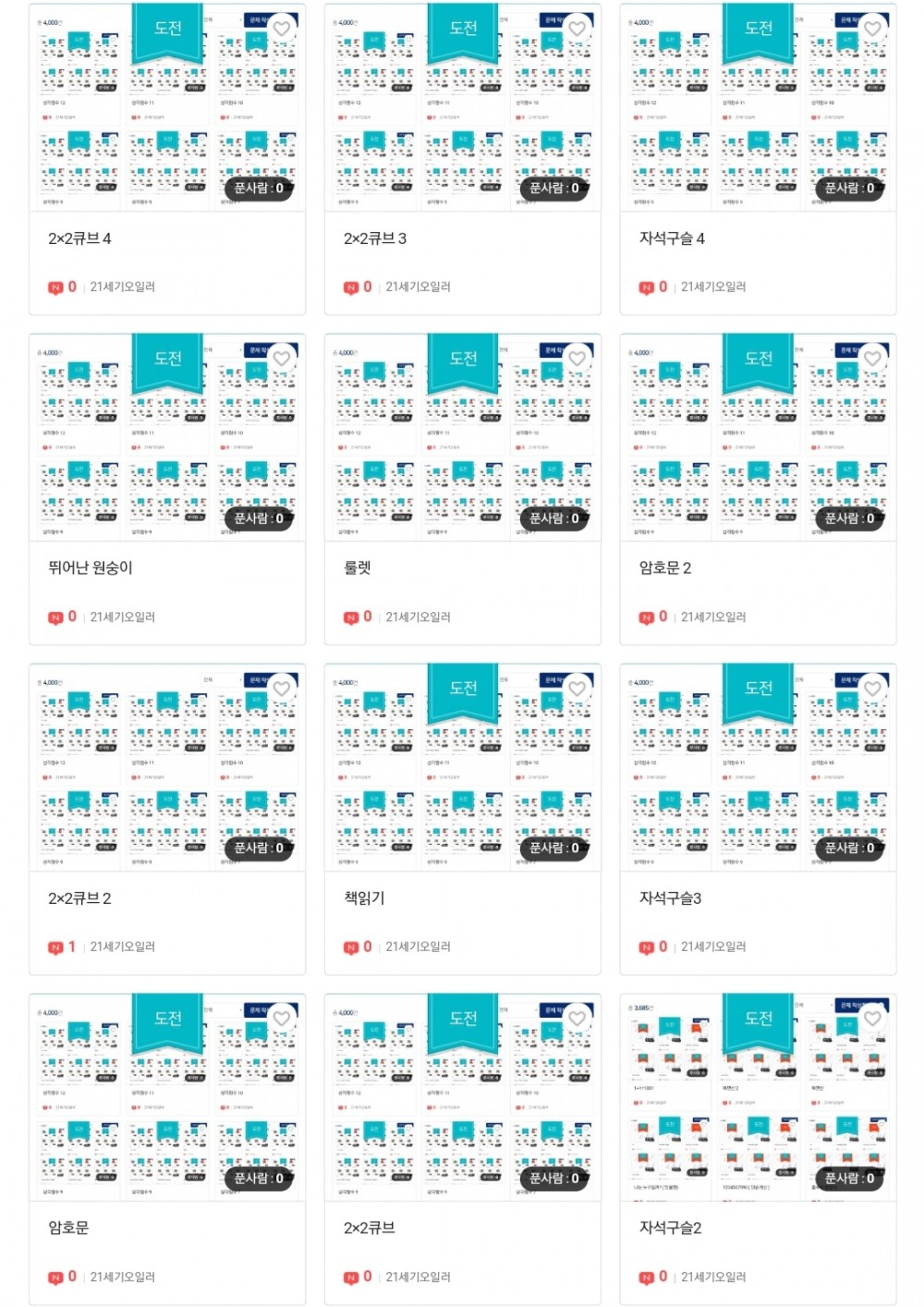Open the 책읽기 card

tap(364, 898)
